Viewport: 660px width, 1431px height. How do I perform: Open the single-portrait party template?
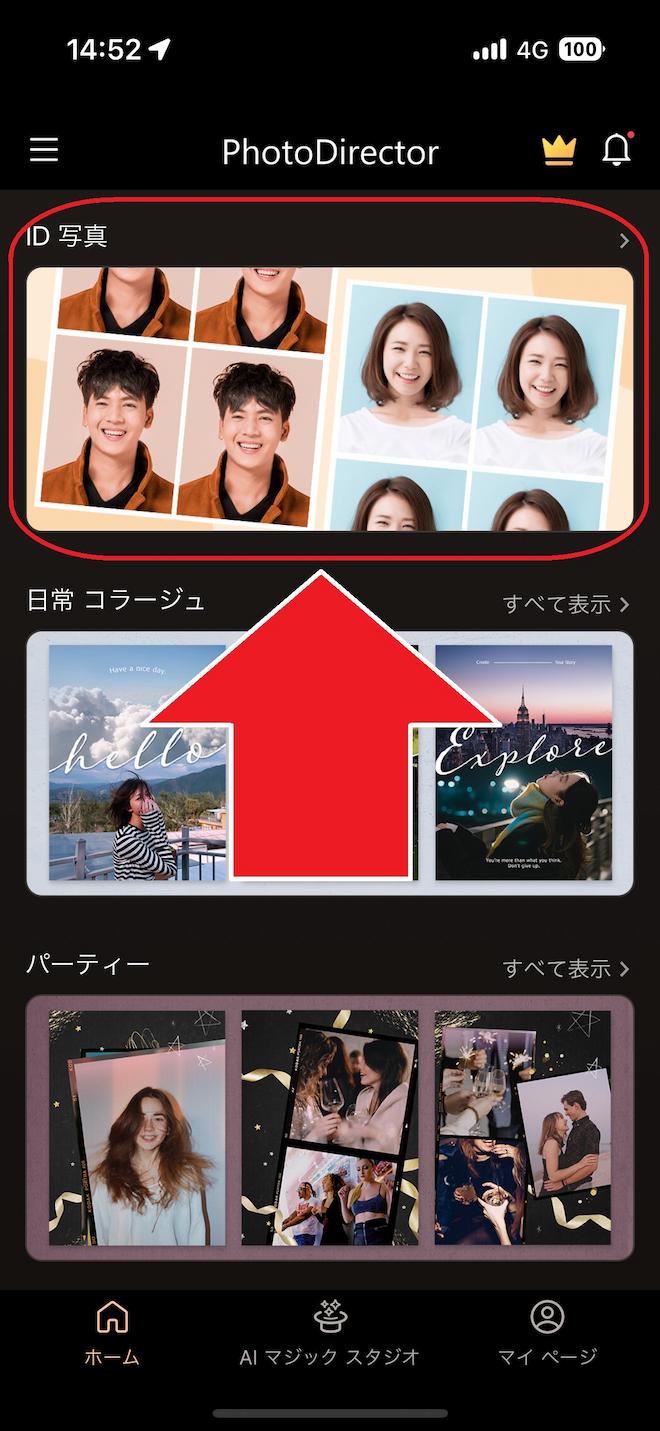137,1127
